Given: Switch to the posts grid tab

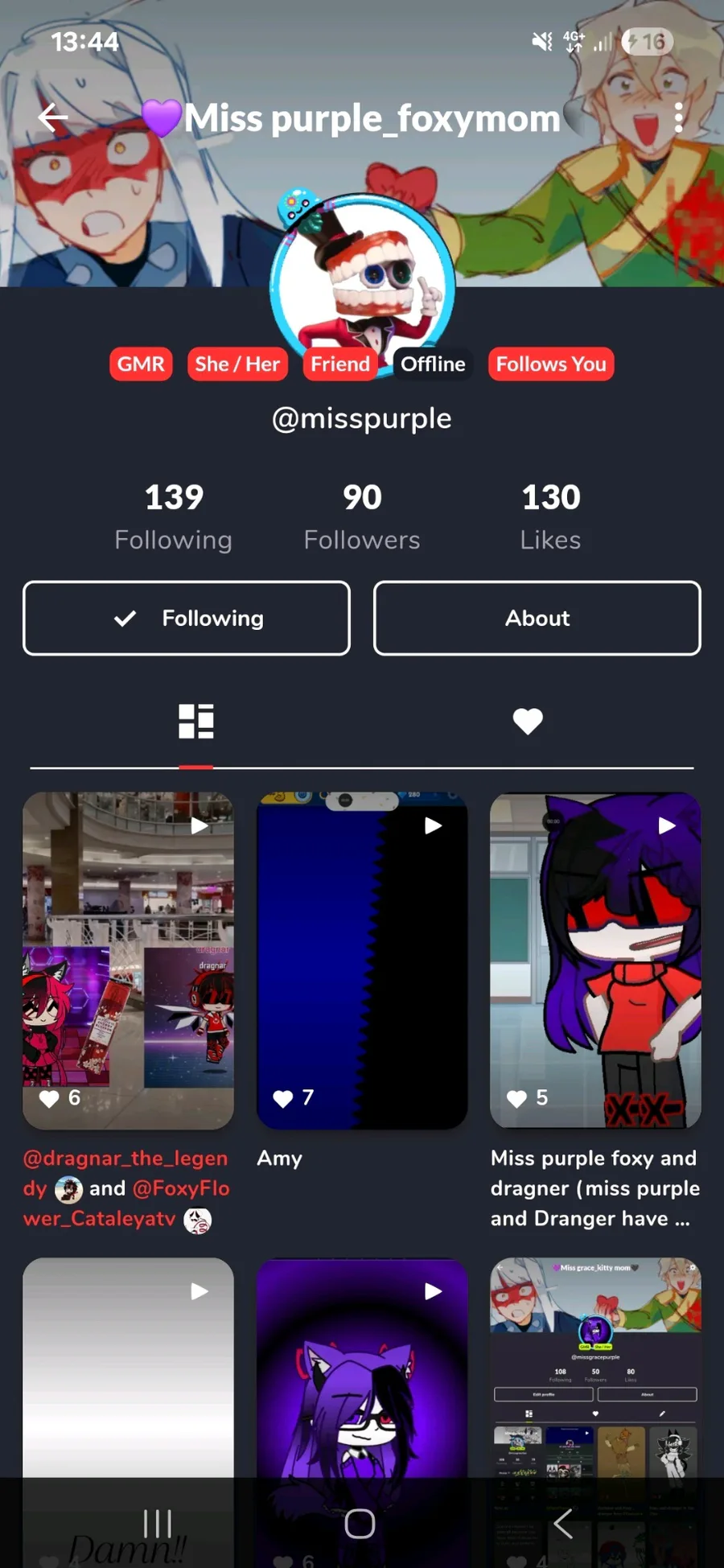Looking at the screenshot, I should click(x=195, y=721).
